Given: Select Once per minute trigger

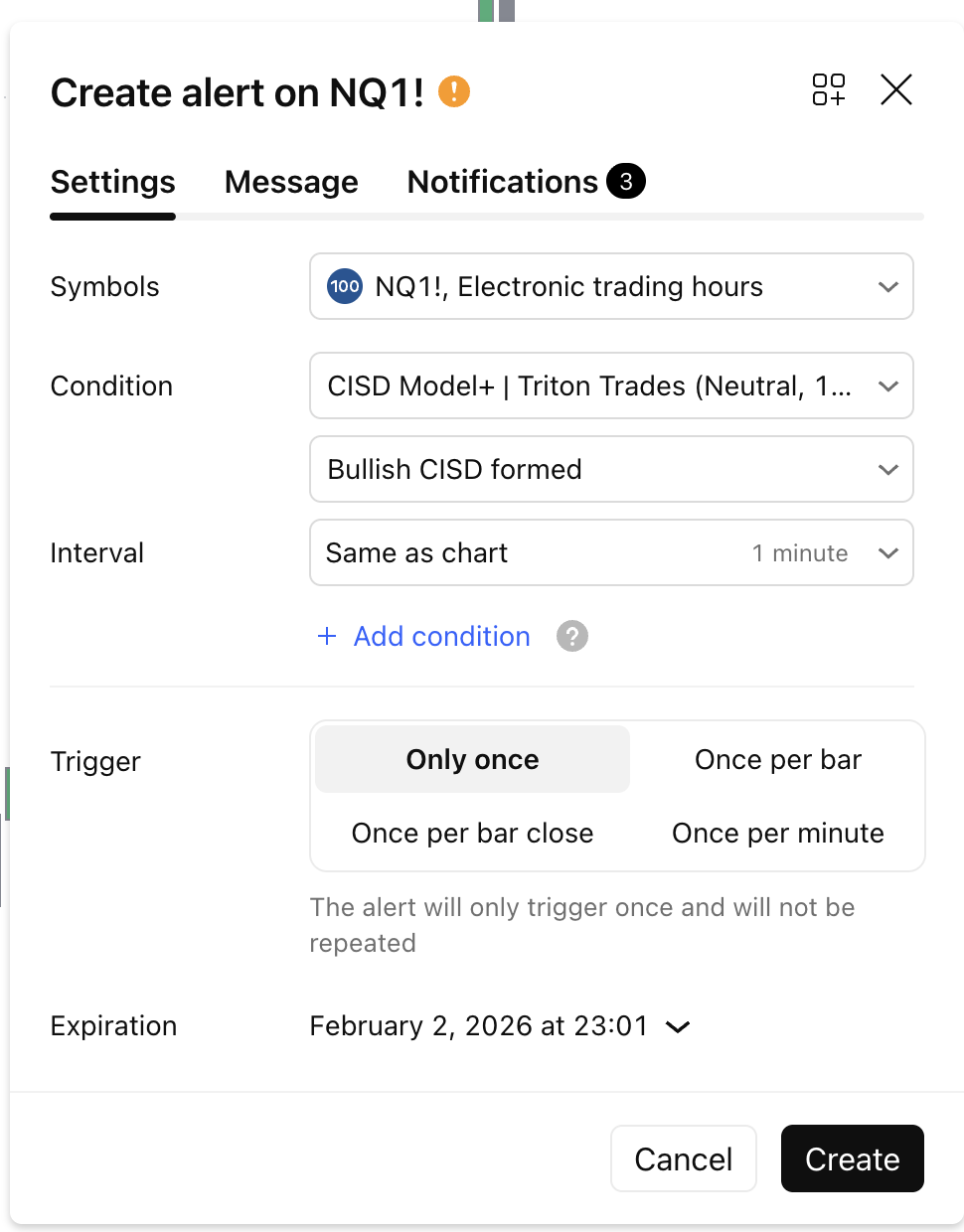Looking at the screenshot, I should click(x=778, y=834).
